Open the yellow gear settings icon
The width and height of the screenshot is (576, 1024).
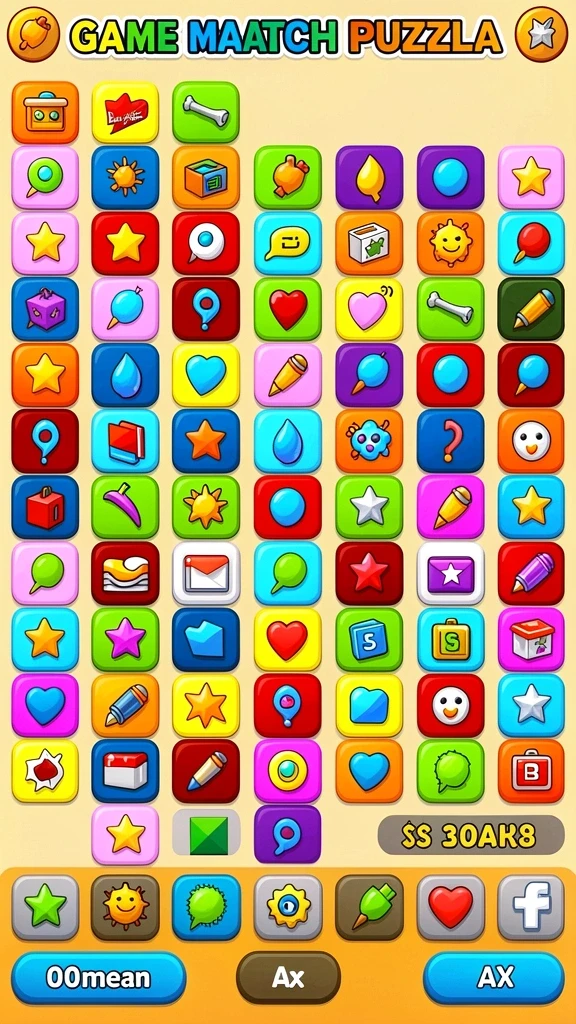coord(288,907)
